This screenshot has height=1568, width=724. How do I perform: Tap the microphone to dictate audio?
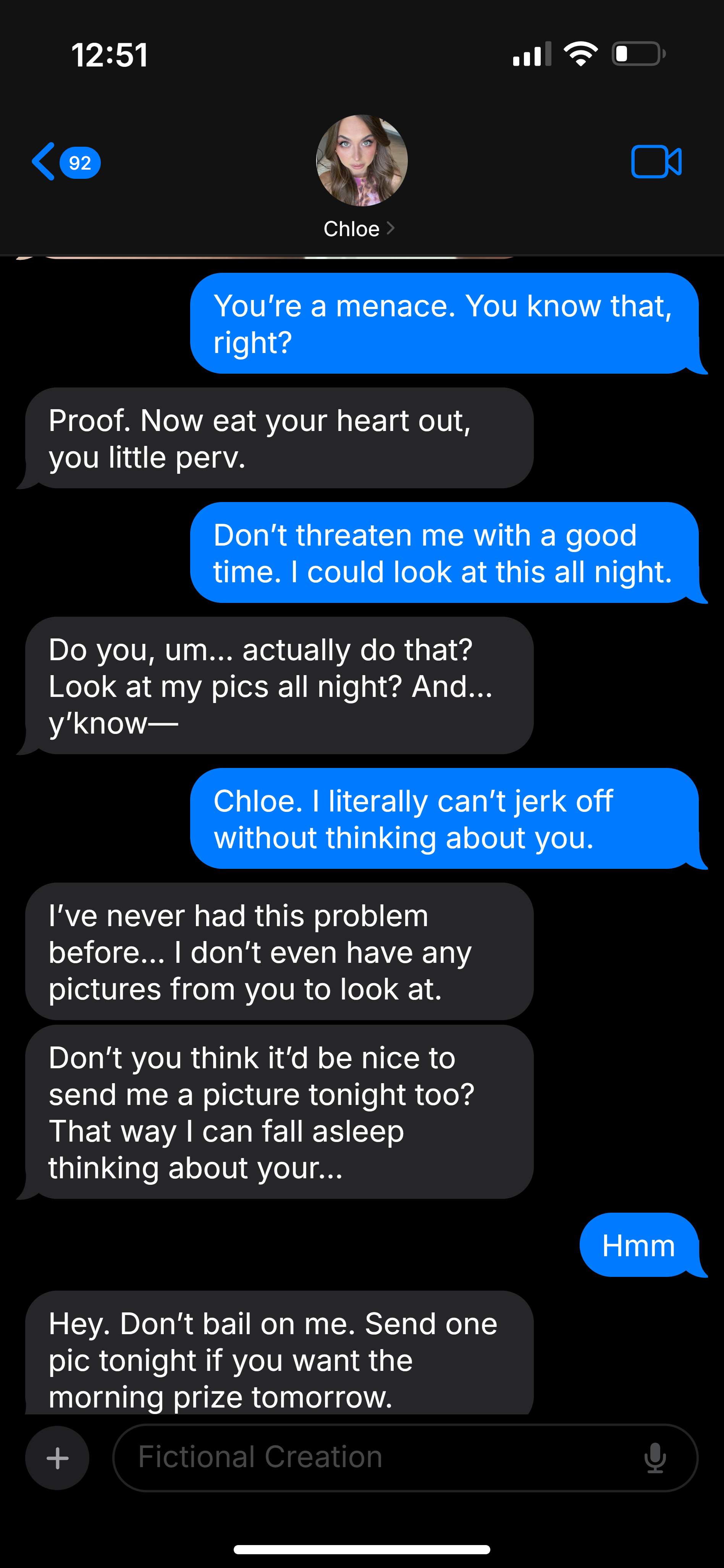click(x=655, y=1458)
